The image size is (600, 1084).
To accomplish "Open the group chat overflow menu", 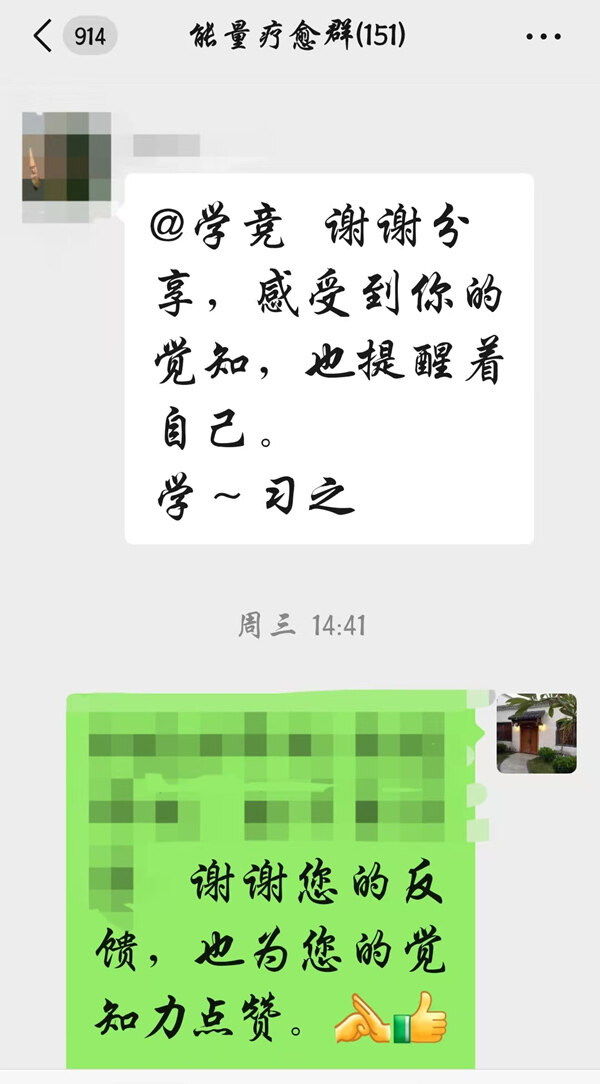I will (x=543, y=37).
